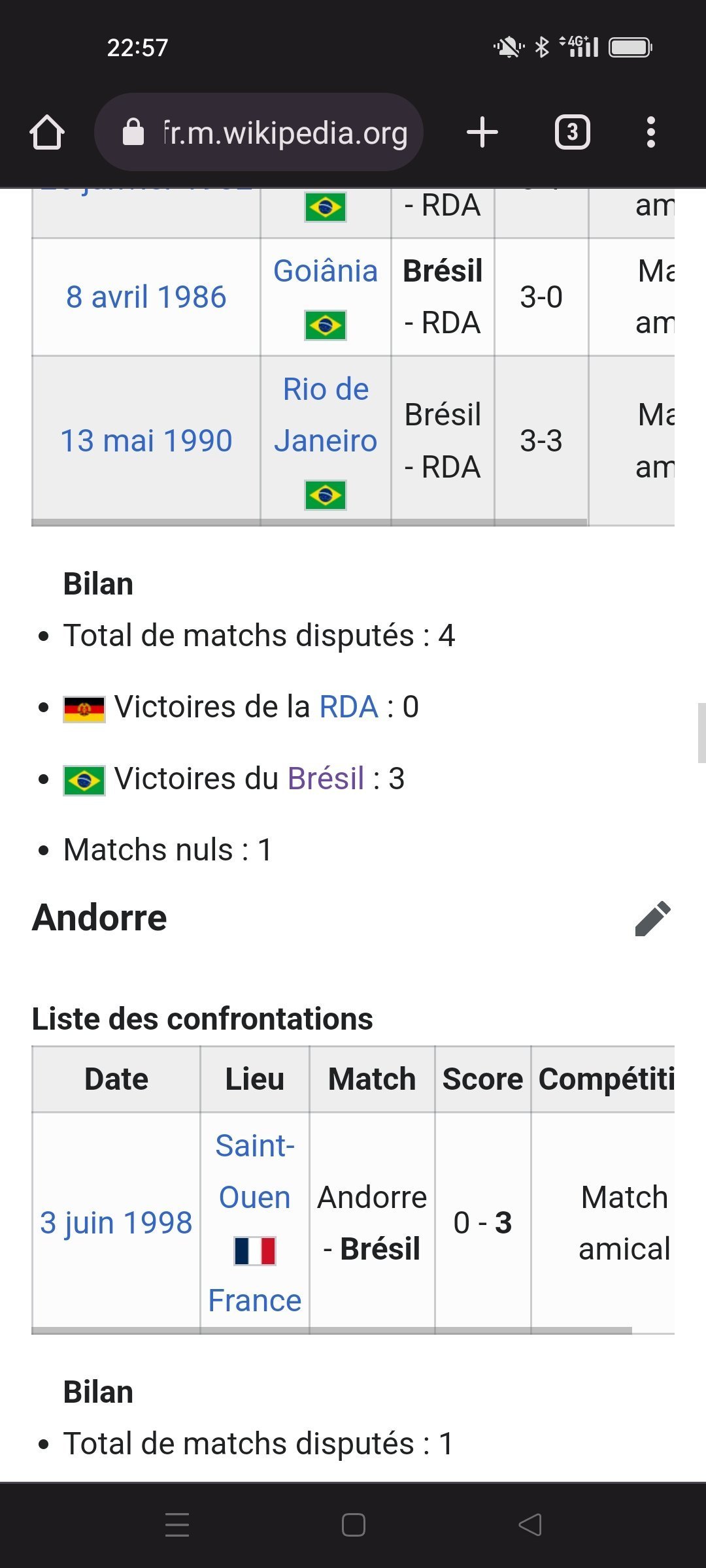Go back using the system back button
This screenshot has width=706, height=1568.
click(x=529, y=1525)
